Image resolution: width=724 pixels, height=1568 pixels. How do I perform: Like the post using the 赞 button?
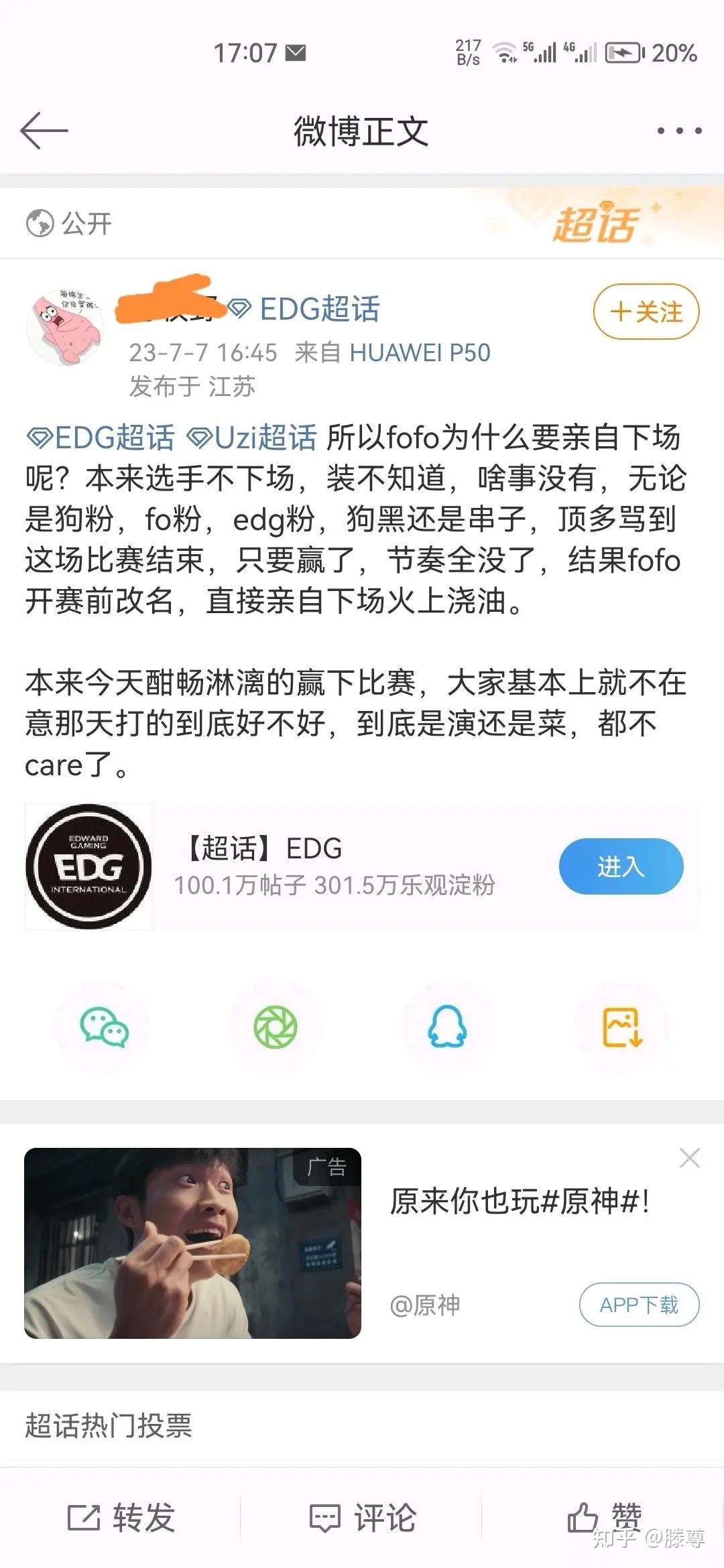[603, 1518]
